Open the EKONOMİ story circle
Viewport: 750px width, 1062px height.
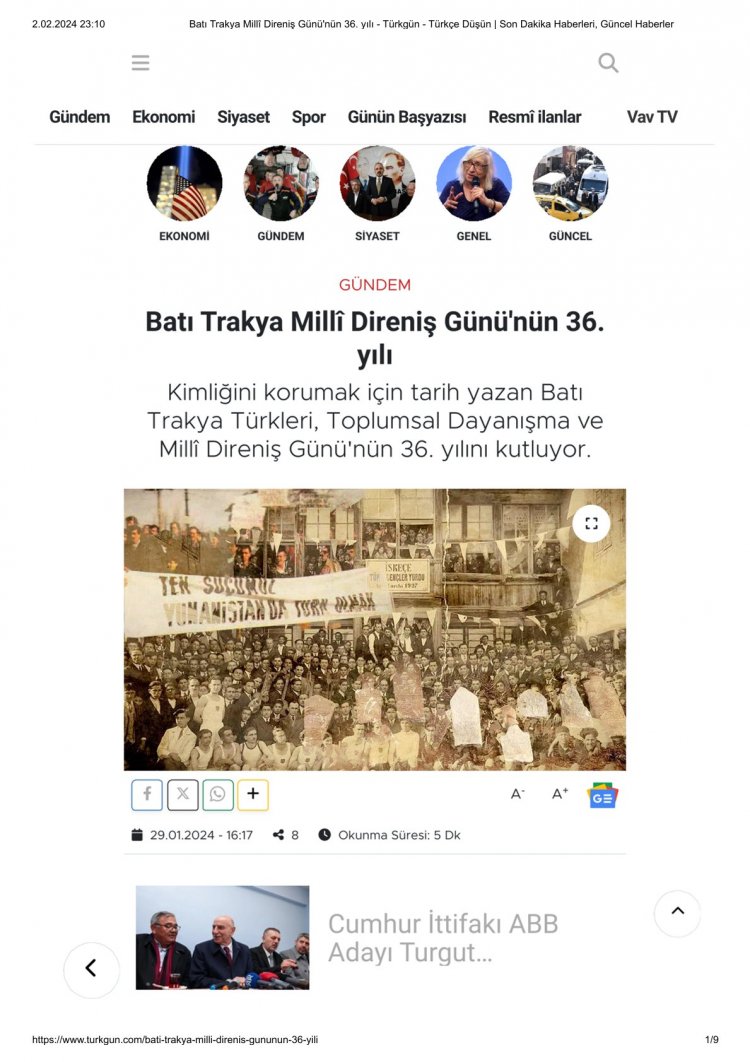click(184, 184)
